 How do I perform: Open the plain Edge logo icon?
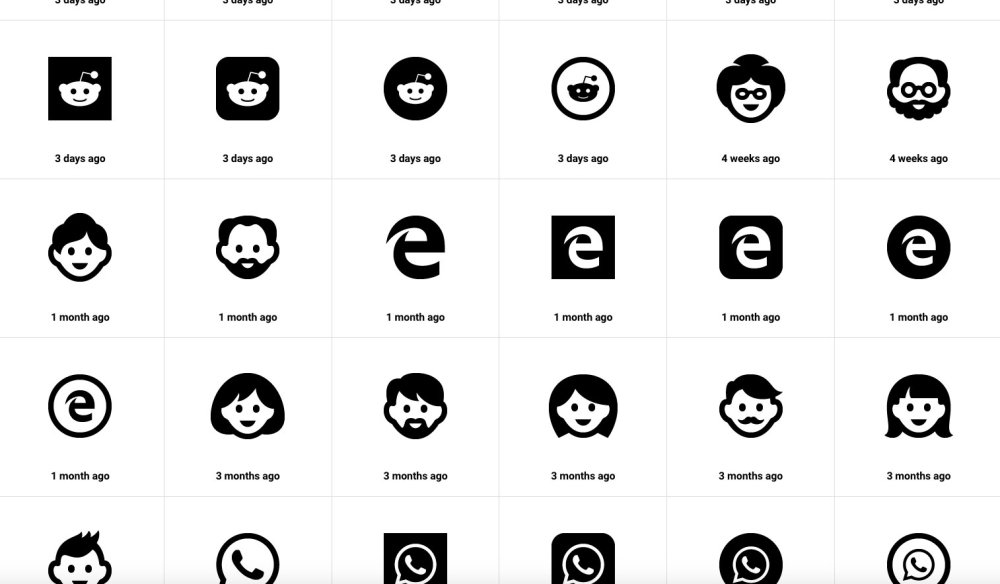tap(415, 248)
